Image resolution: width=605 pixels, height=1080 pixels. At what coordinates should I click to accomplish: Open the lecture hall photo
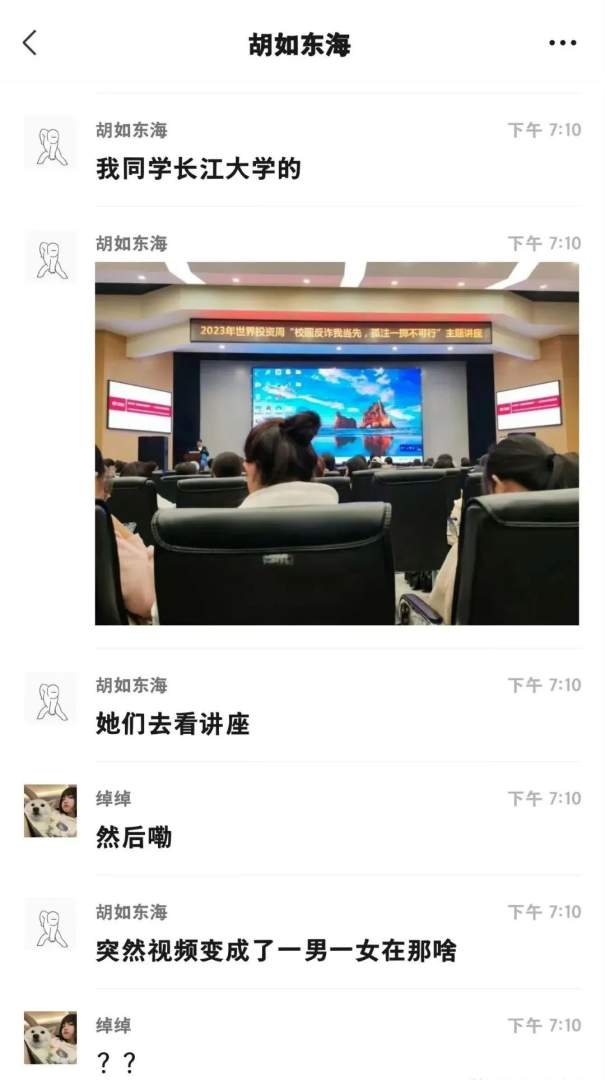pos(336,443)
